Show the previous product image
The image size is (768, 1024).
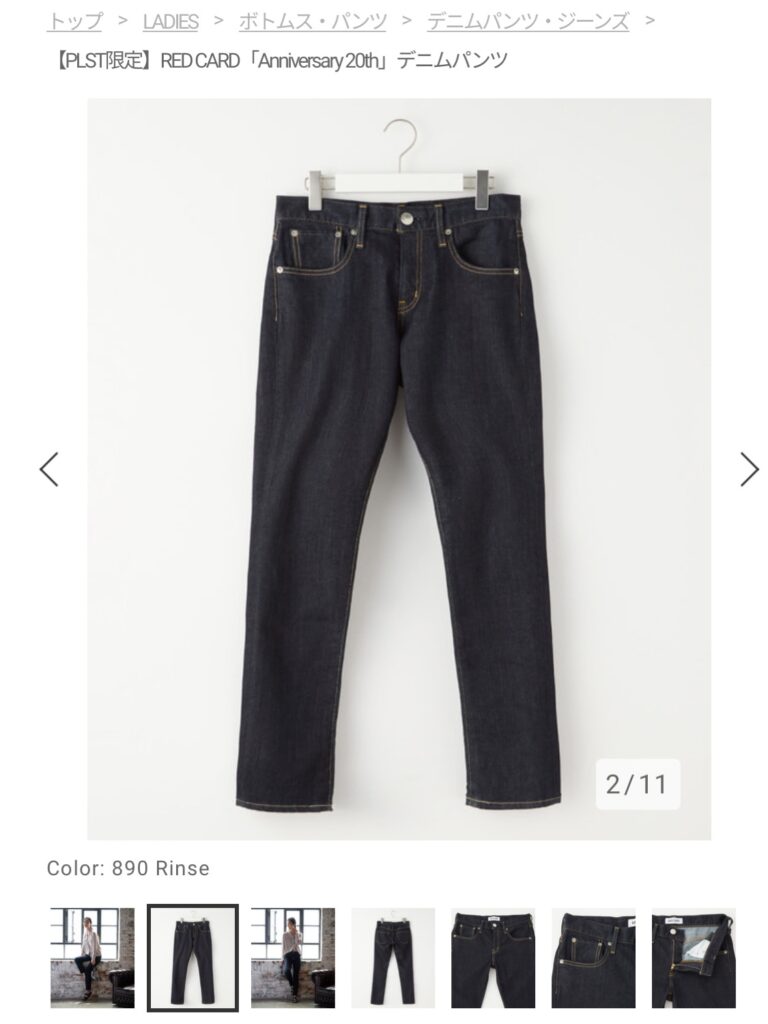coord(49,469)
